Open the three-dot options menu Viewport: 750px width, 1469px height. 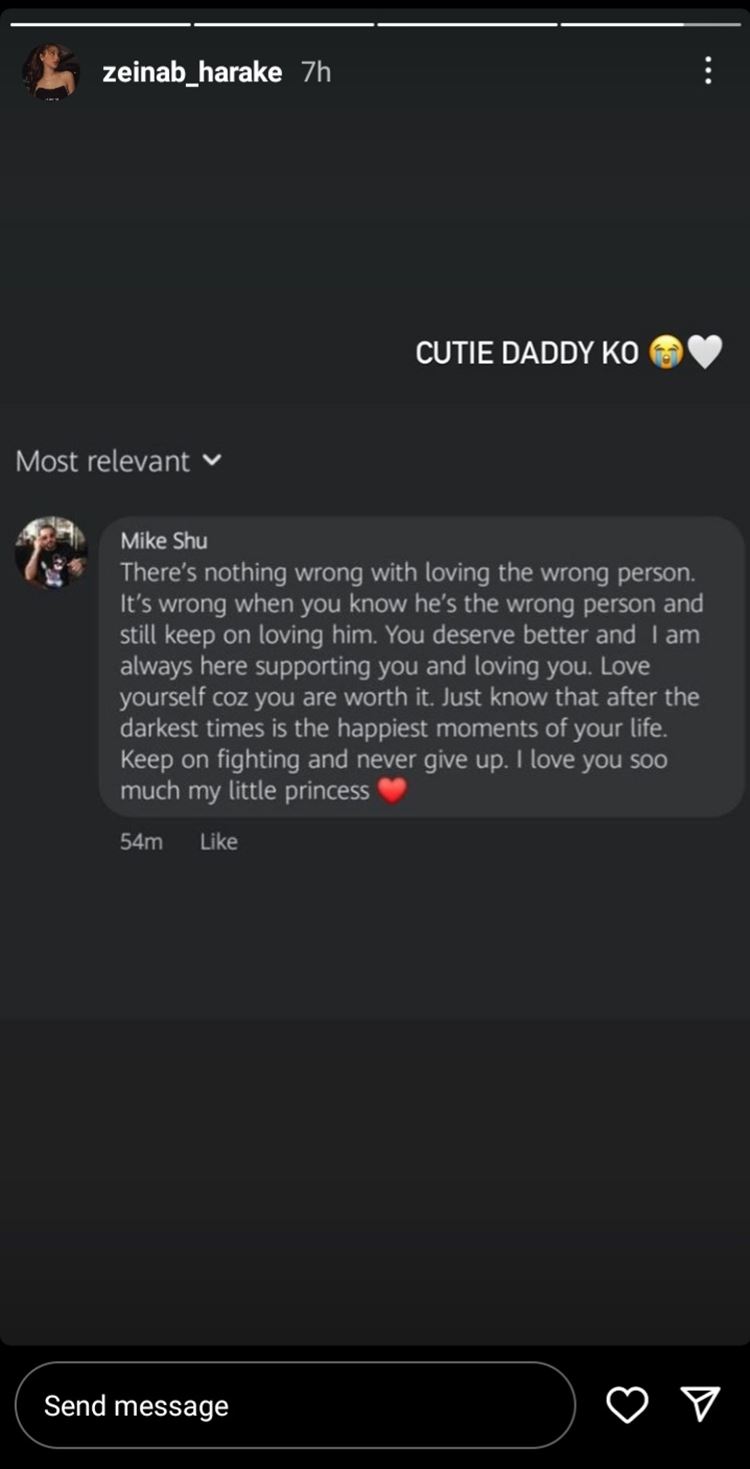[708, 71]
